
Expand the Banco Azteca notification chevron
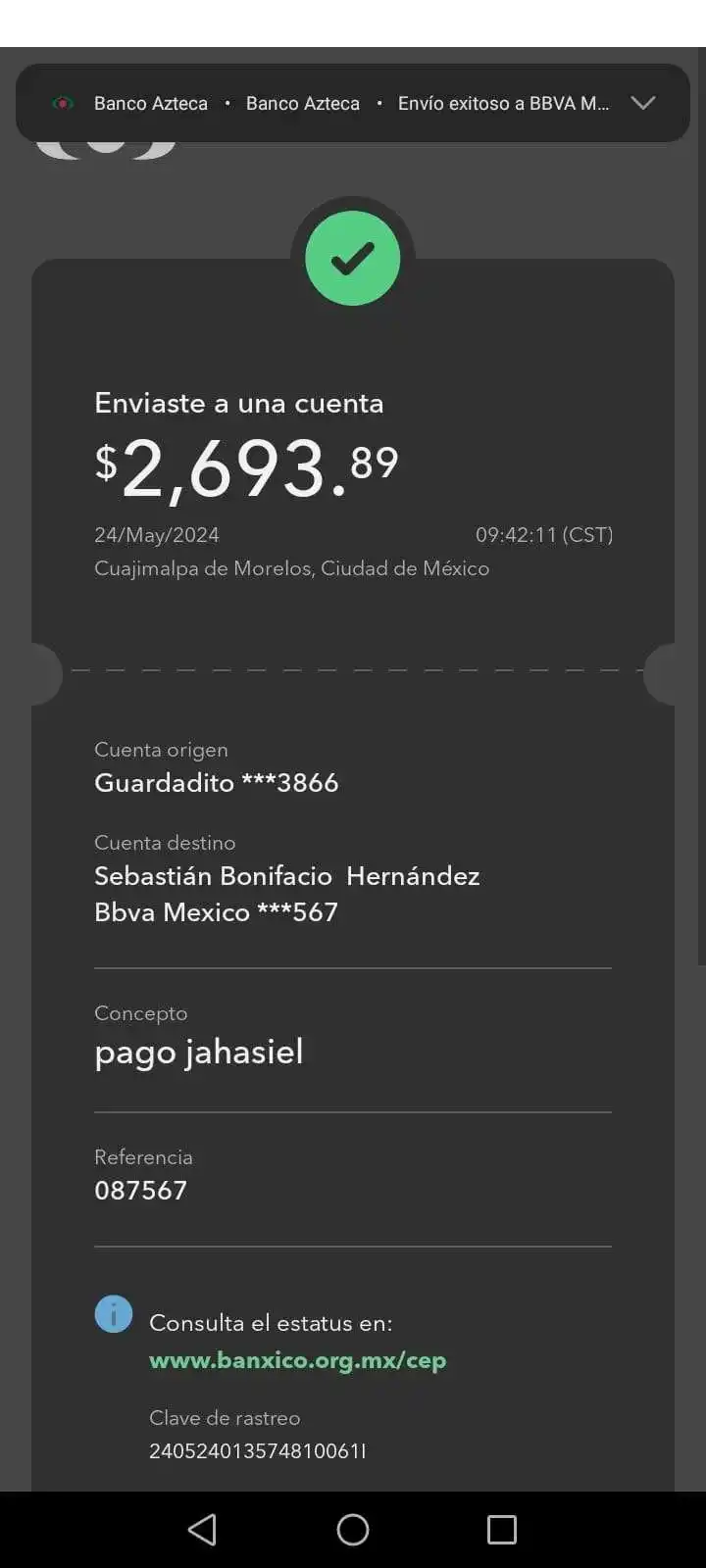point(643,103)
